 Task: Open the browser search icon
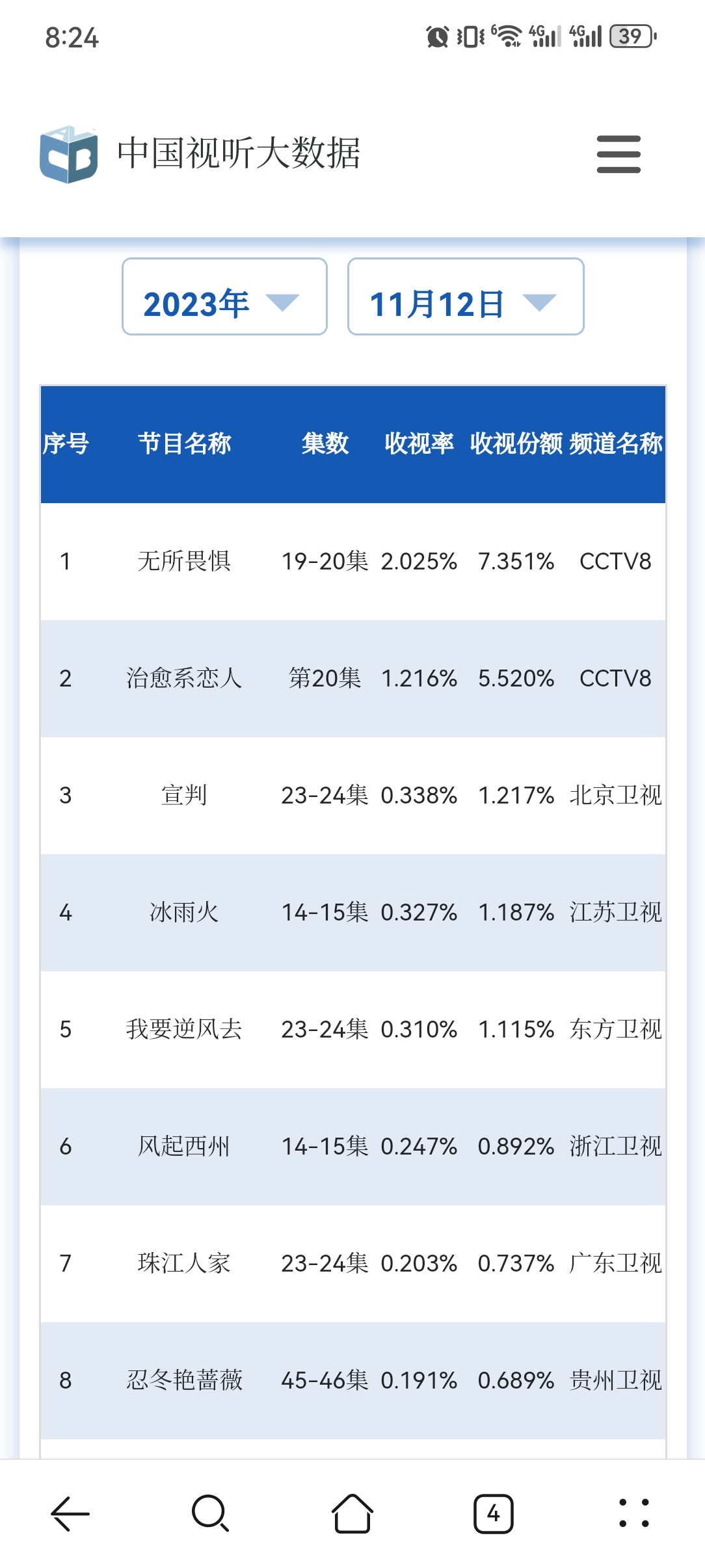[211, 1513]
